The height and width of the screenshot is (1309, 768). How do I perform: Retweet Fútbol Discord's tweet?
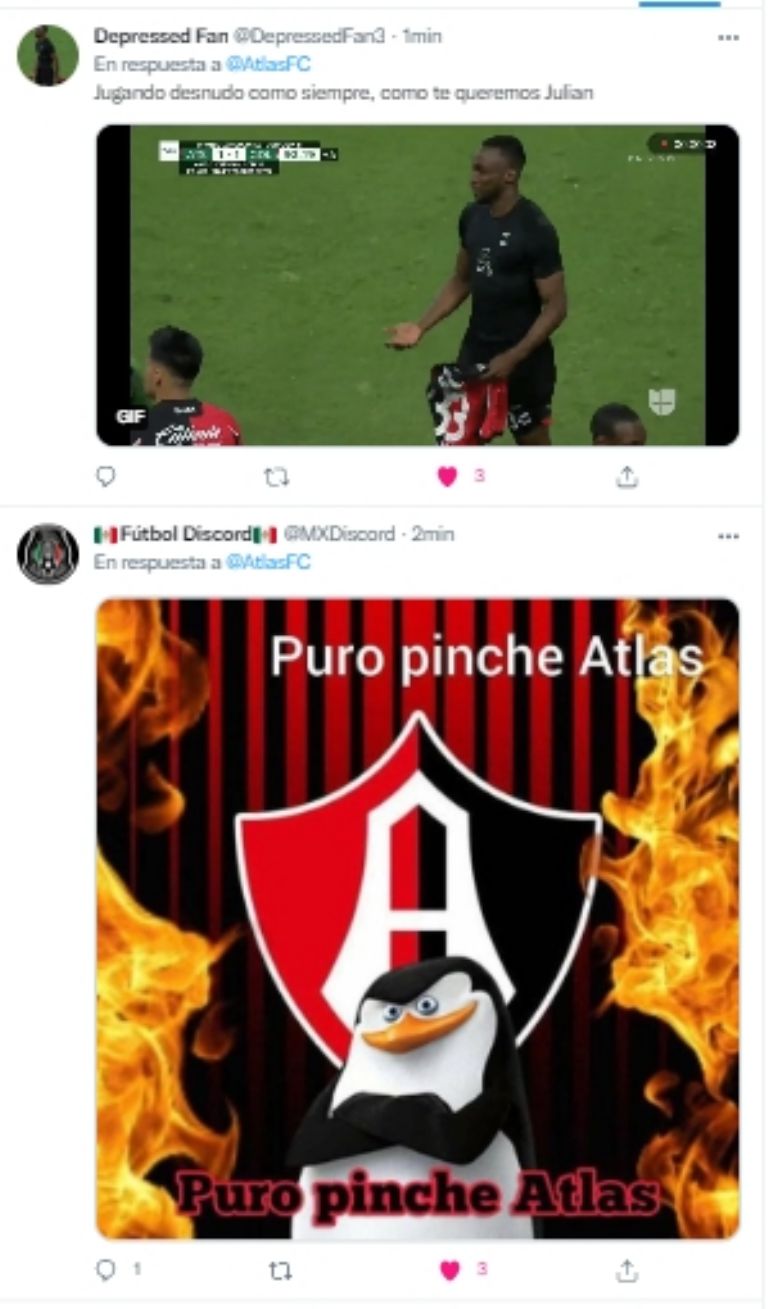(x=281, y=1270)
